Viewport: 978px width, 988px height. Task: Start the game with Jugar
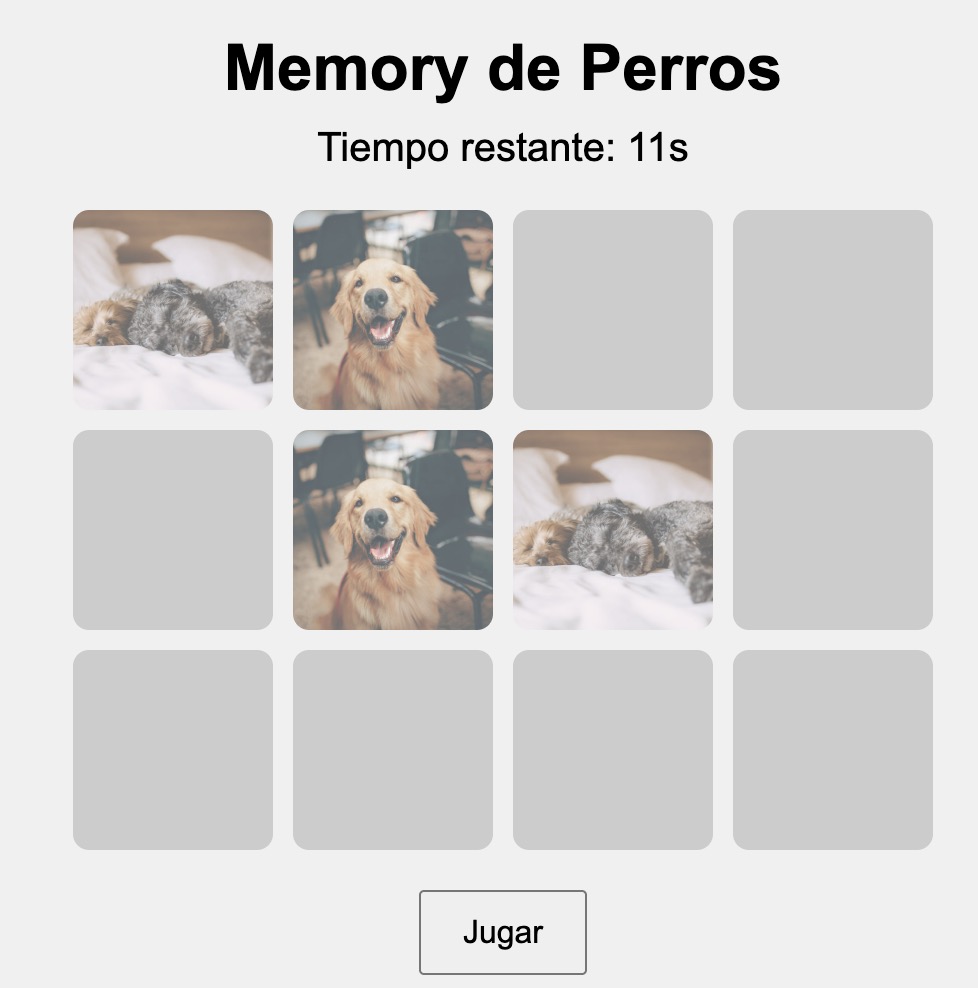[x=502, y=932]
